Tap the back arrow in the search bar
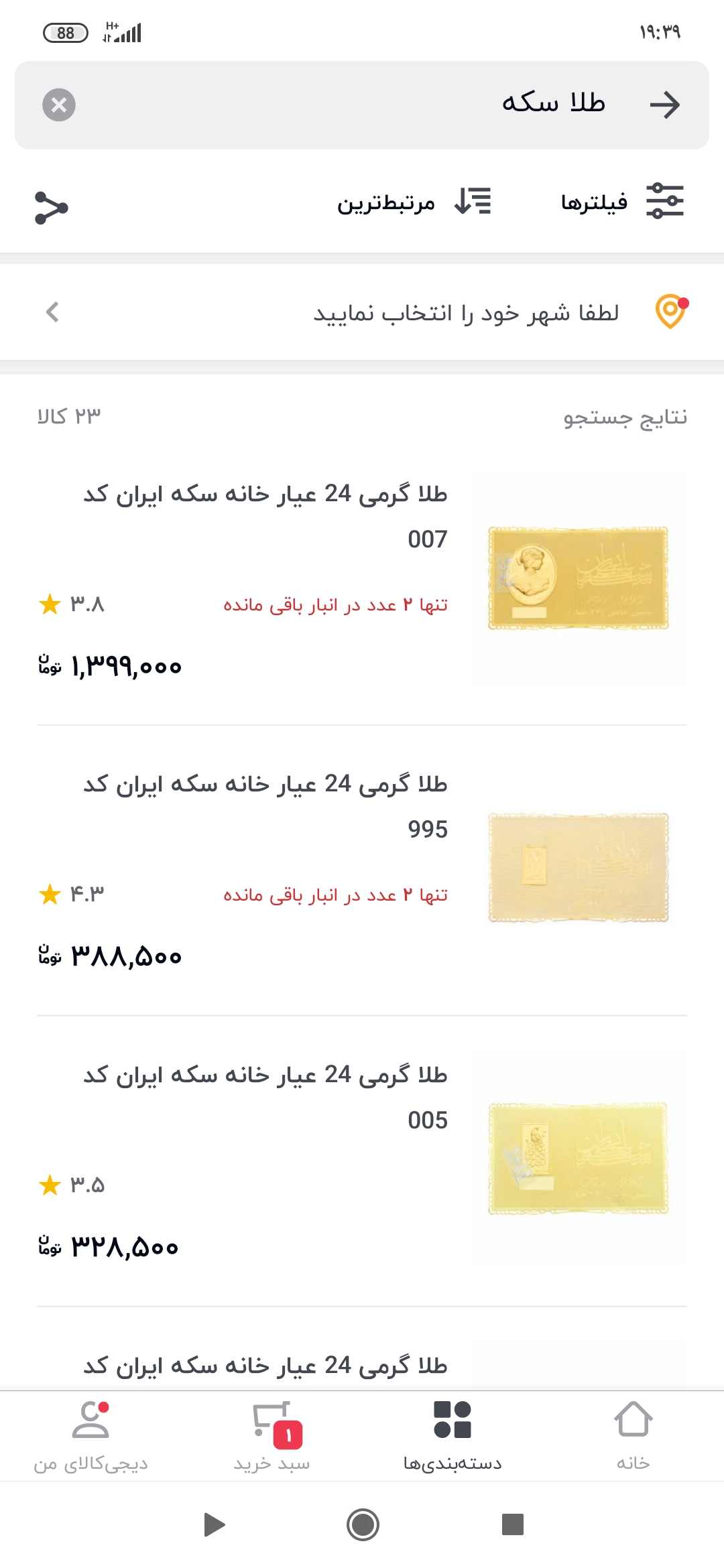The width and height of the screenshot is (724, 1568). pyautogui.click(x=664, y=105)
